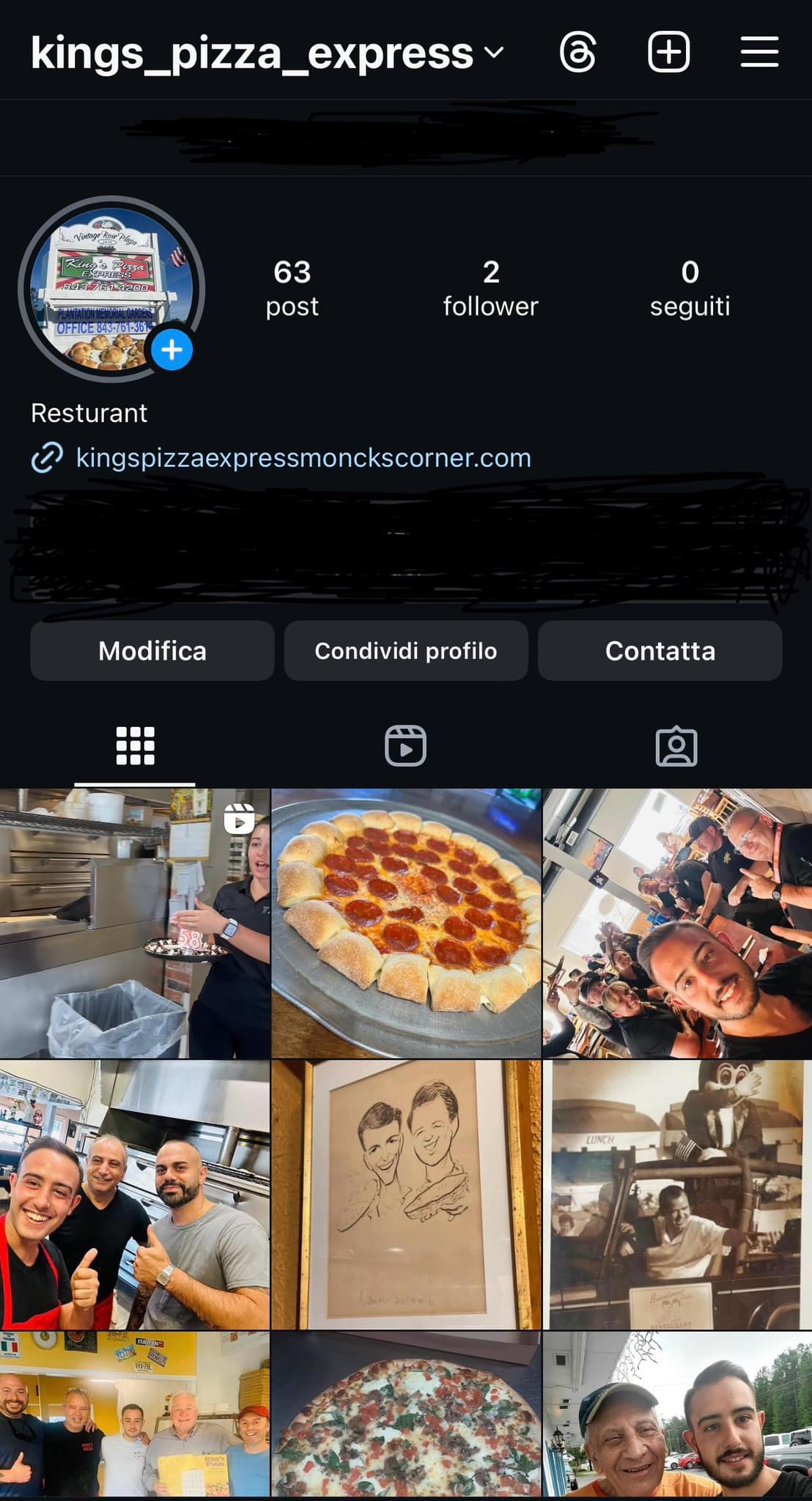Open the framed caricature drawing post
Image resolution: width=812 pixels, height=1501 pixels.
coord(406,1195)
